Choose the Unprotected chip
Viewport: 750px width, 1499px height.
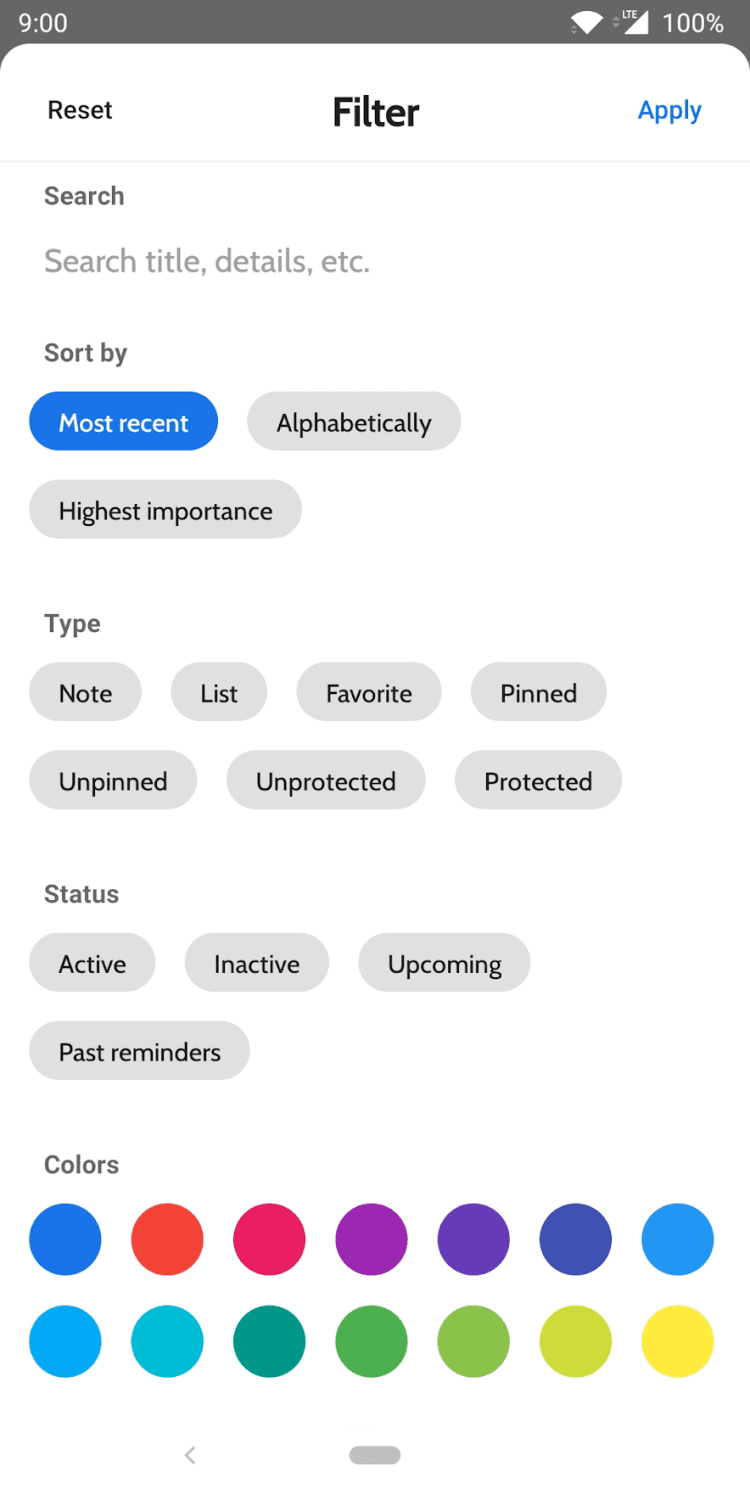coord(325,780)
